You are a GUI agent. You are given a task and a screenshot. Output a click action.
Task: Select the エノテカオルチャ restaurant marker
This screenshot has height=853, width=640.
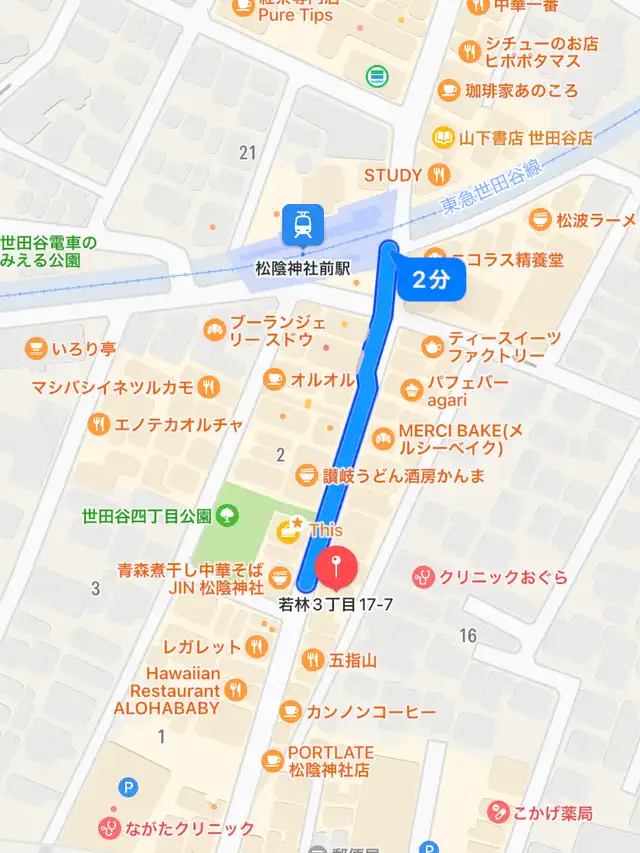(x=99, y=424)
